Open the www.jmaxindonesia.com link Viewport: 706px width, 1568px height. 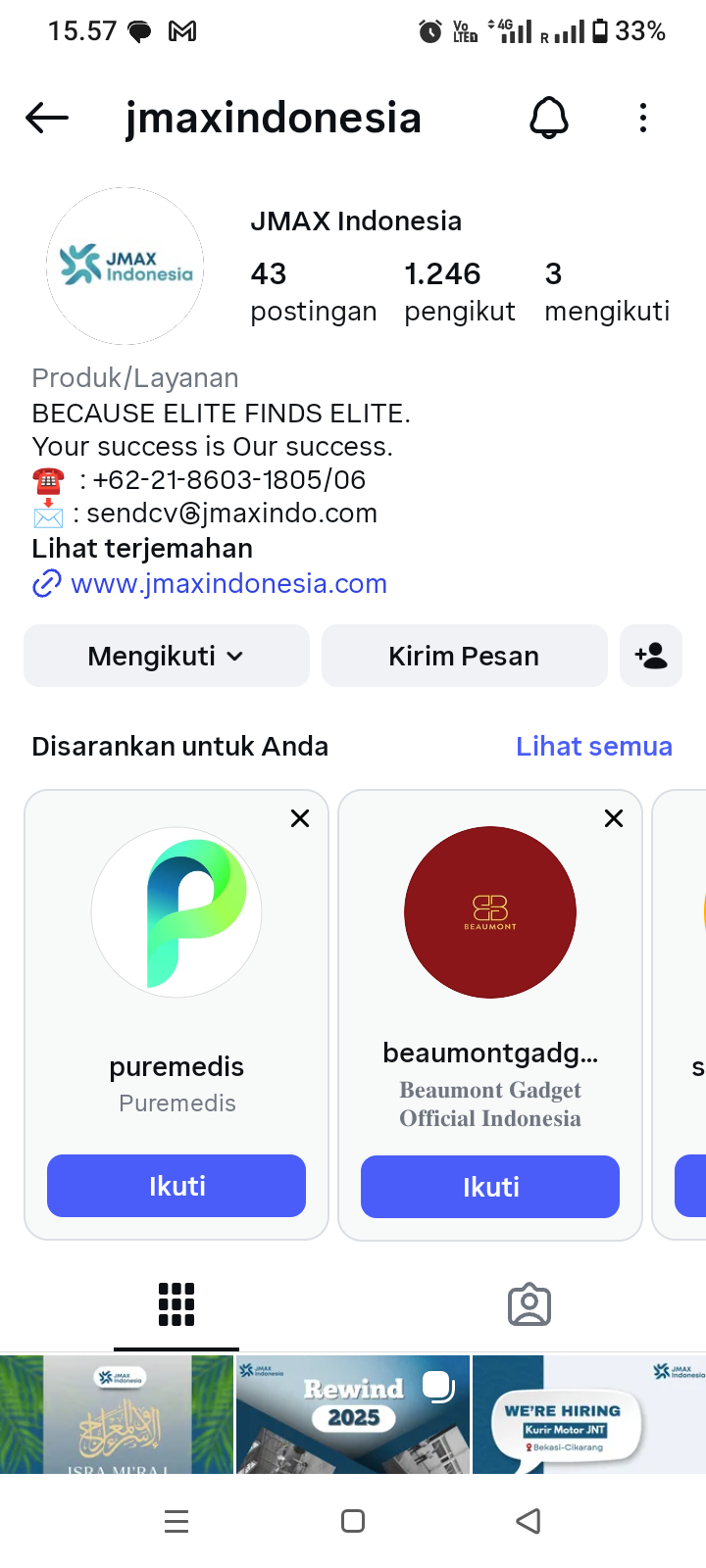click(x=228, y=584)
